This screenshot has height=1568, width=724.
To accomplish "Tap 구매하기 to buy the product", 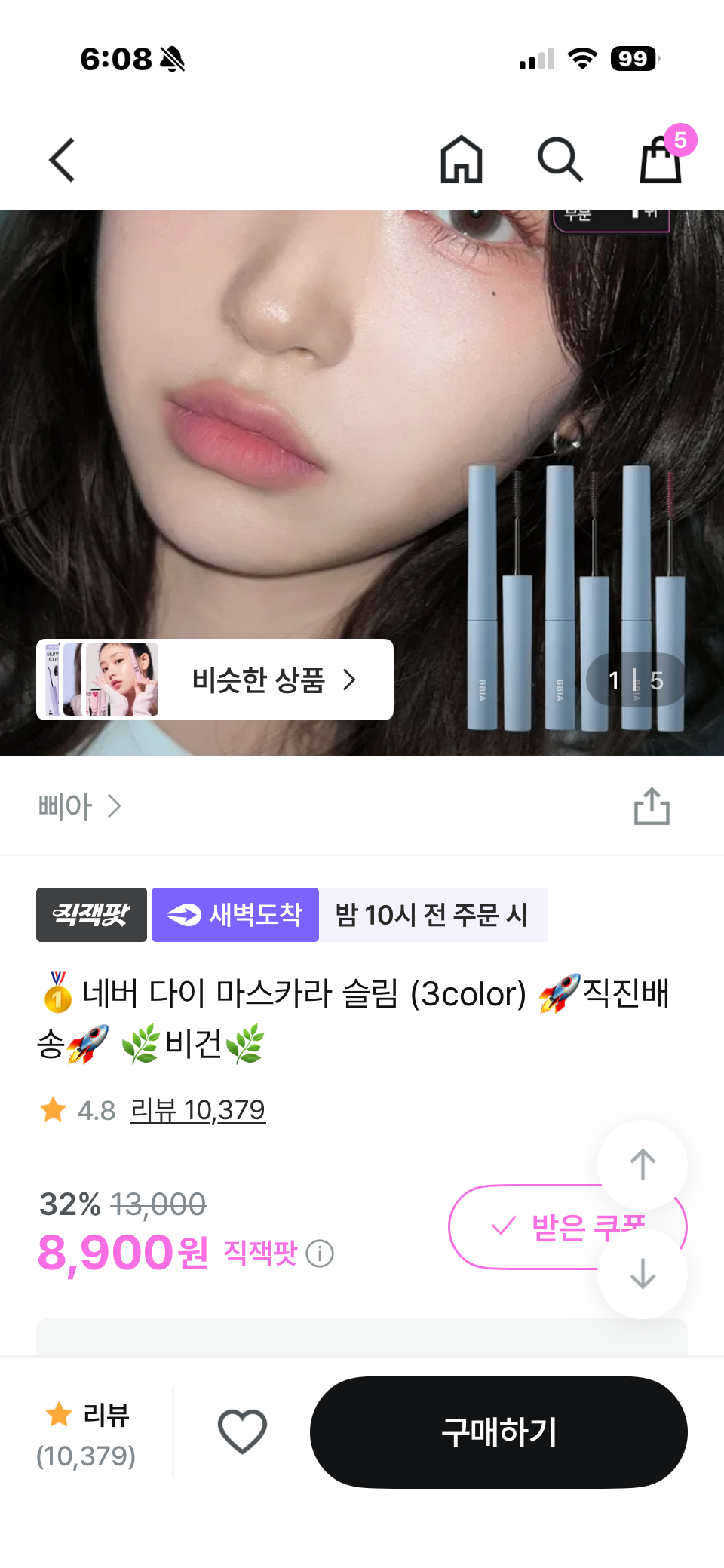I will (x=499, y=1432).
